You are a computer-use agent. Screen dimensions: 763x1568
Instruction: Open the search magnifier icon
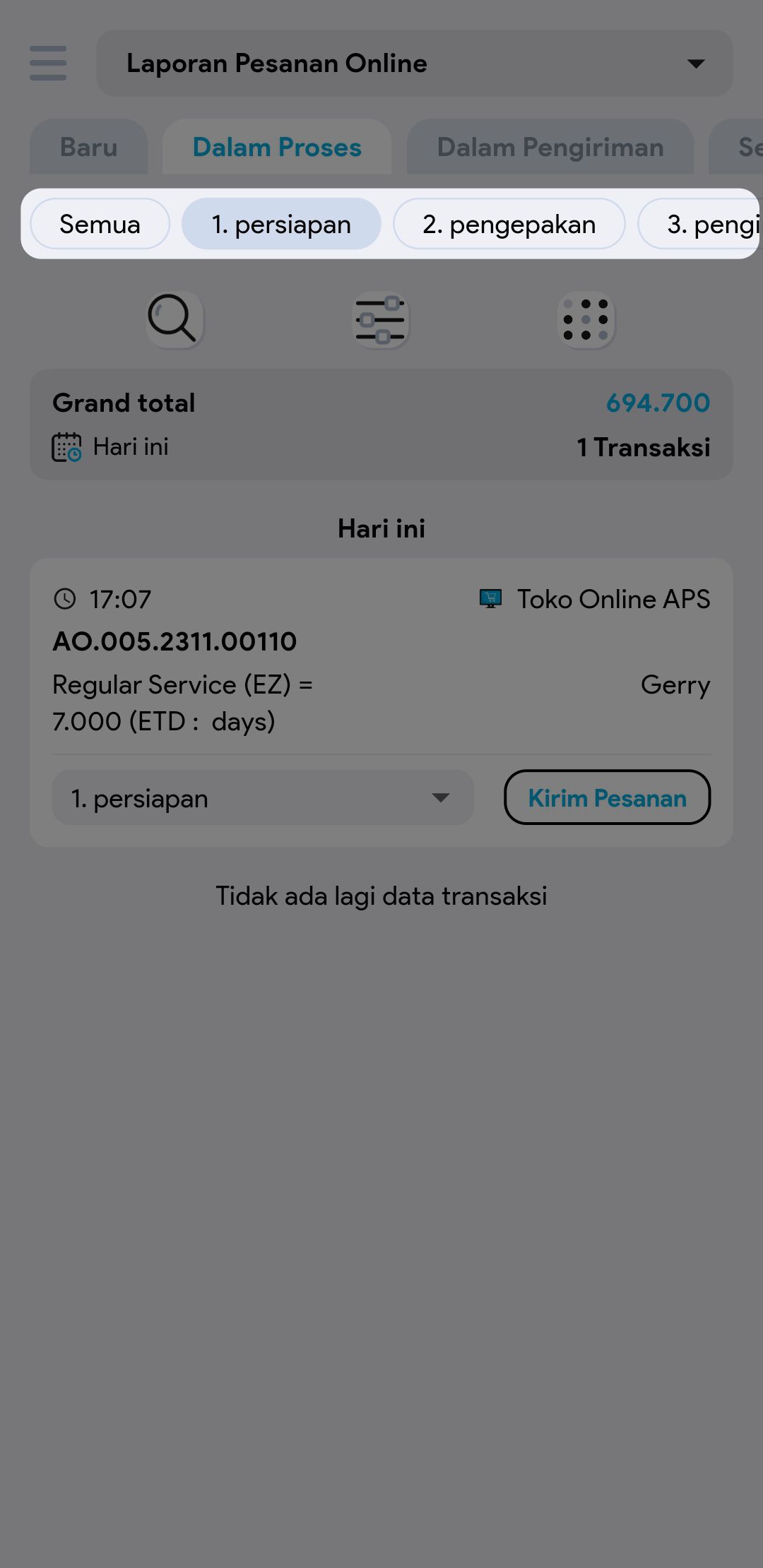point(175,319)
